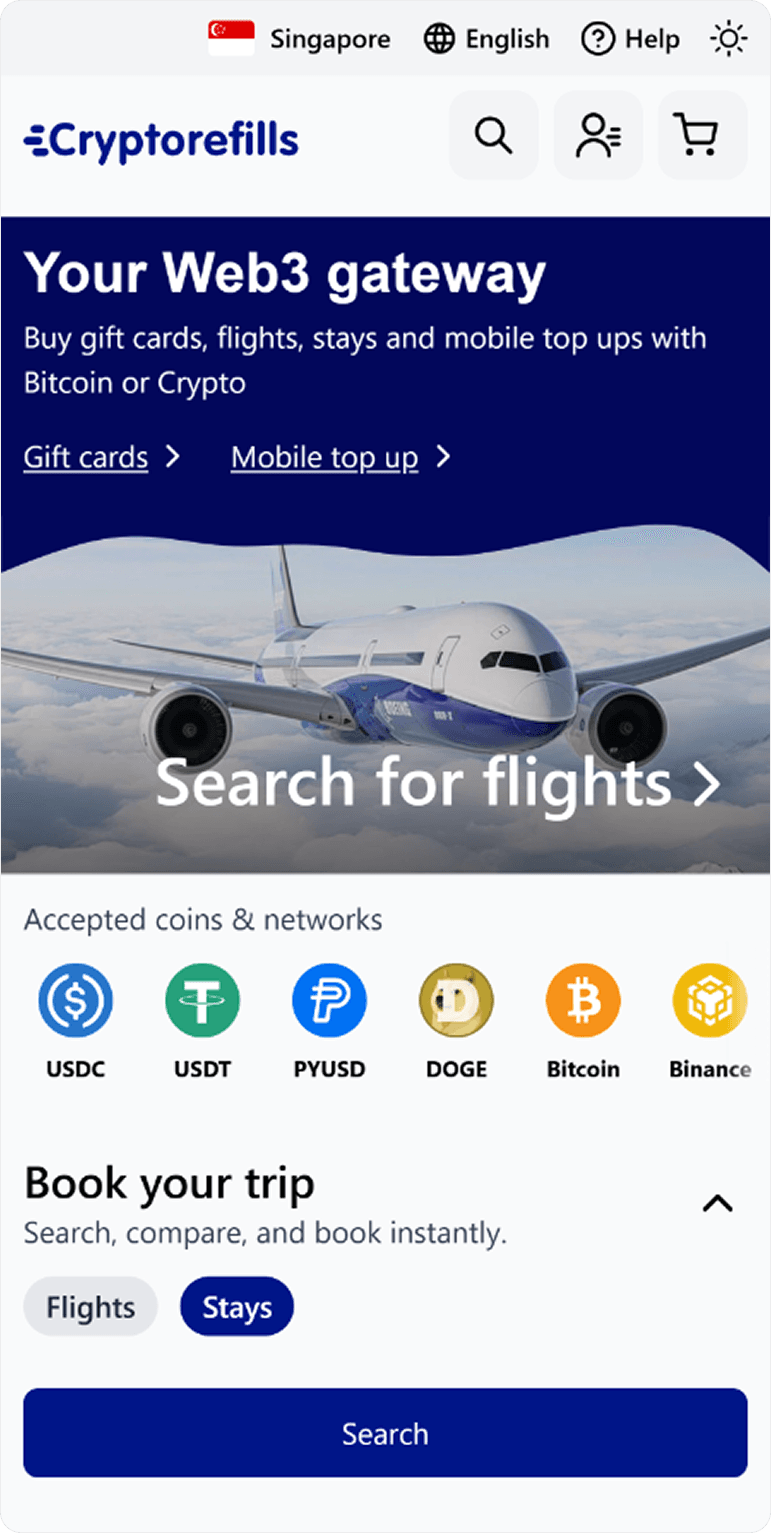The width and height of the screenshot is (771, 1533).
Task: Click the PYUSD coin icon
Action: [x=329, y=999]
